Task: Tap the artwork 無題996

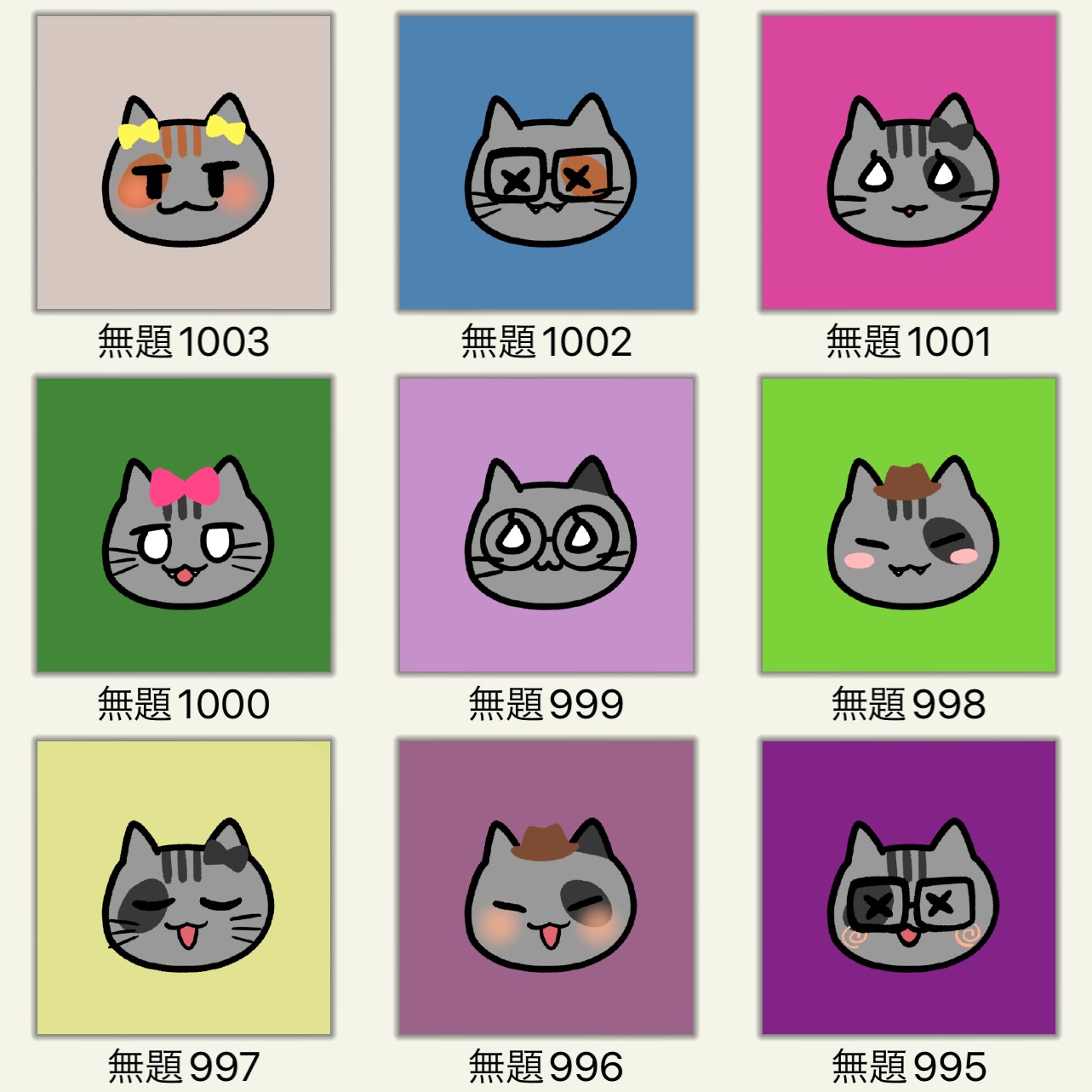Action: click(x=546, y=888)
